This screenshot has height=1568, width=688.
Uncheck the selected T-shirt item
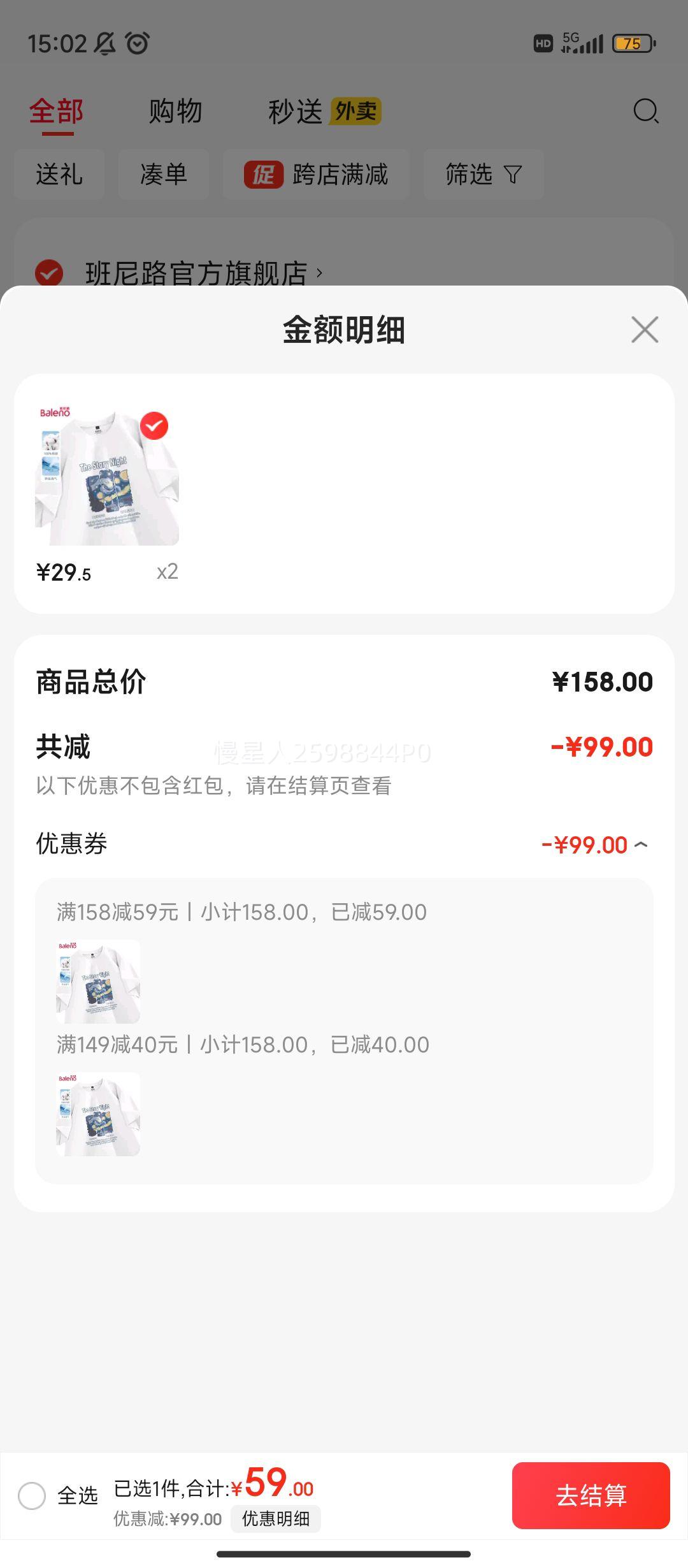coord(154,426)
